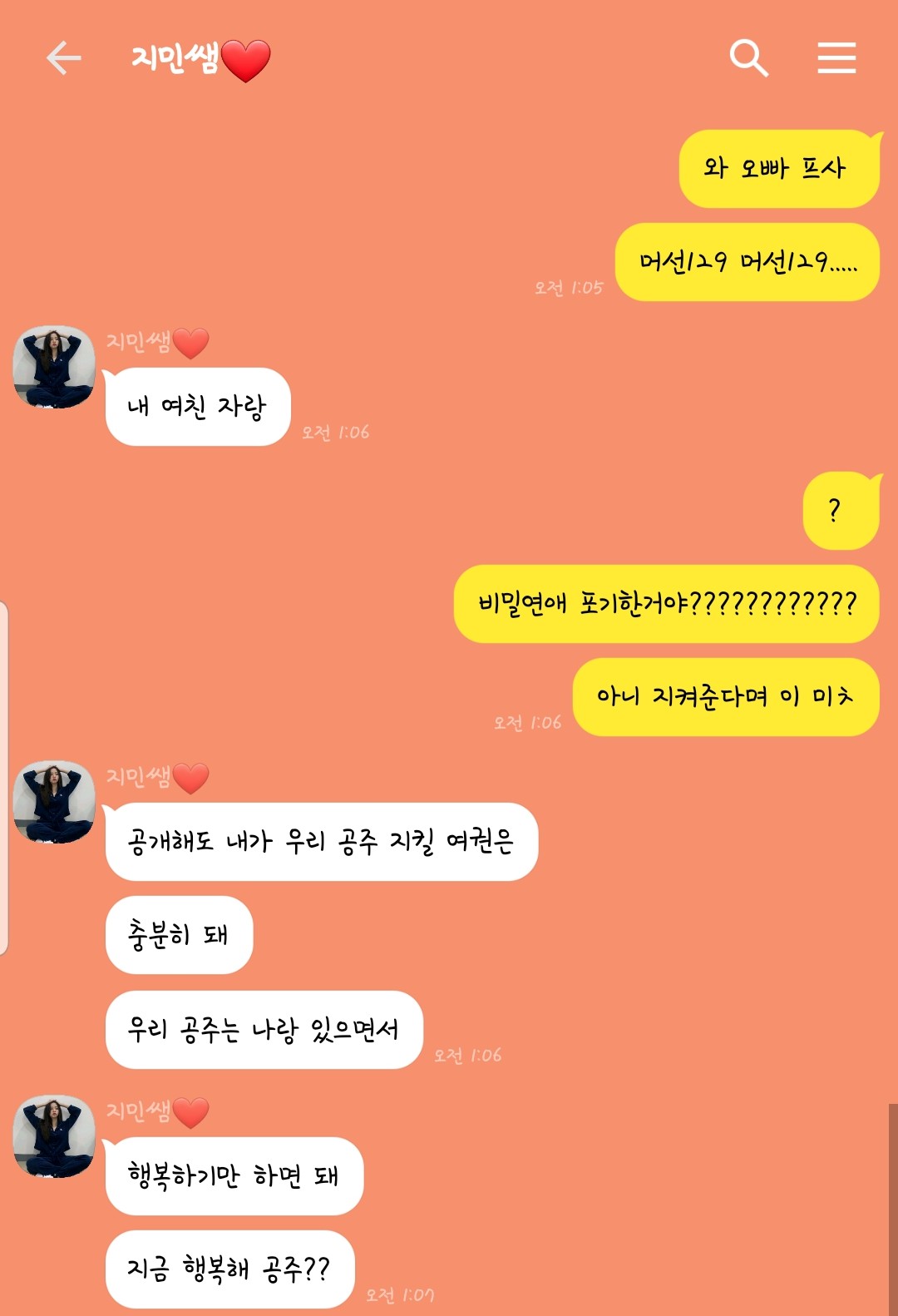This screenshot has height=1316, width=898.
Task: Search within this conversation
Action: pos(748,58)
